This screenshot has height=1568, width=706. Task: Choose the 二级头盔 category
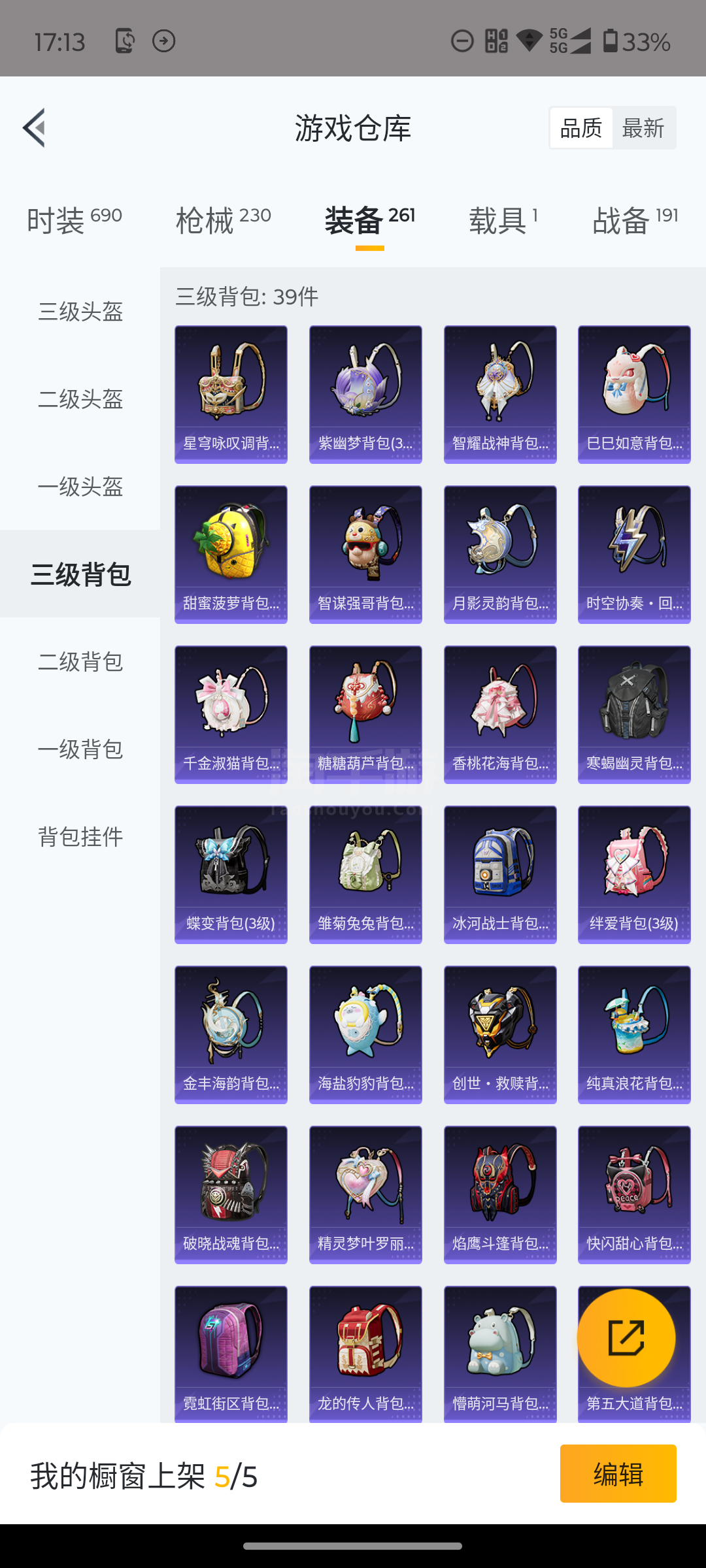click(x=80, y=399)
